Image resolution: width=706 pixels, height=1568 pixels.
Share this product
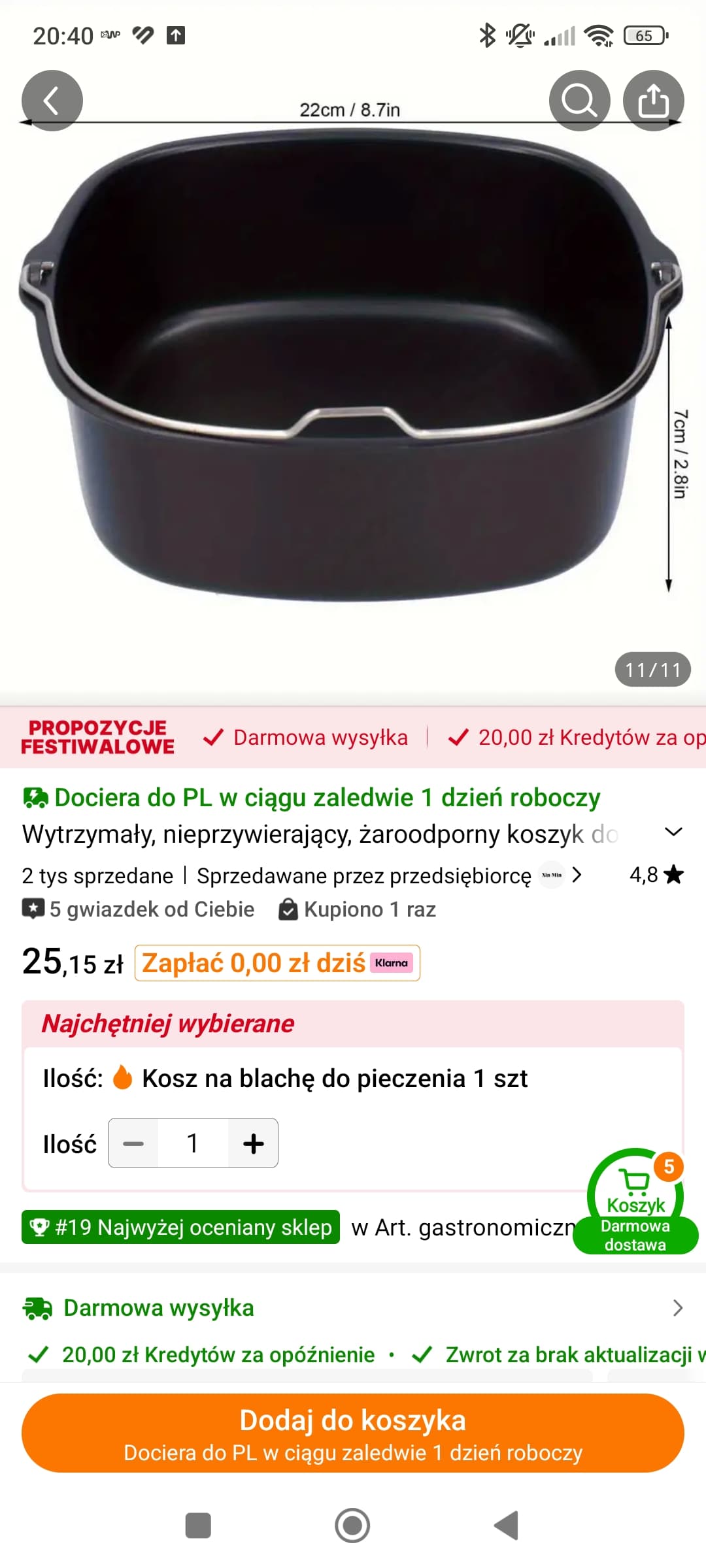click(653, 101)
